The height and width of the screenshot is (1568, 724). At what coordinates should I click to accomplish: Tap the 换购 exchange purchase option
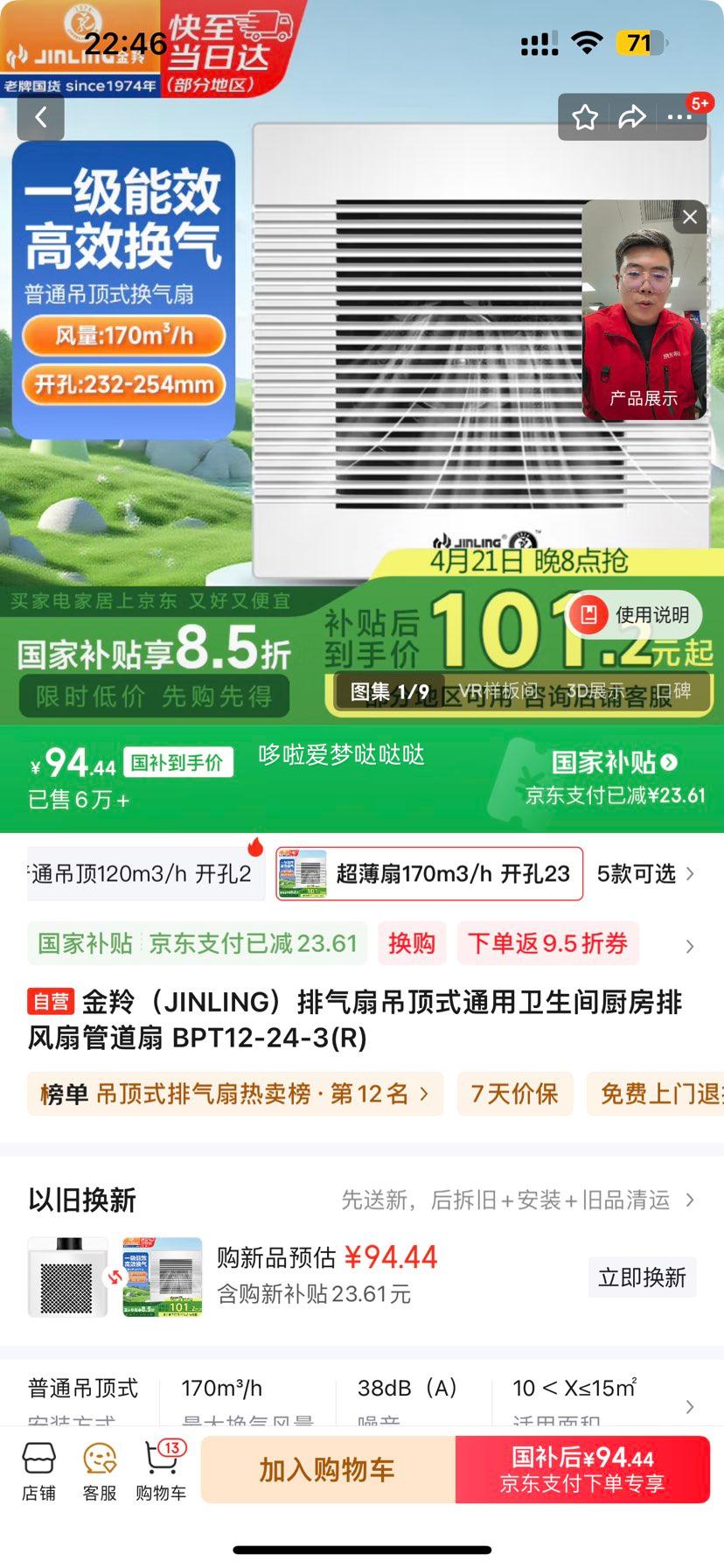411,943
